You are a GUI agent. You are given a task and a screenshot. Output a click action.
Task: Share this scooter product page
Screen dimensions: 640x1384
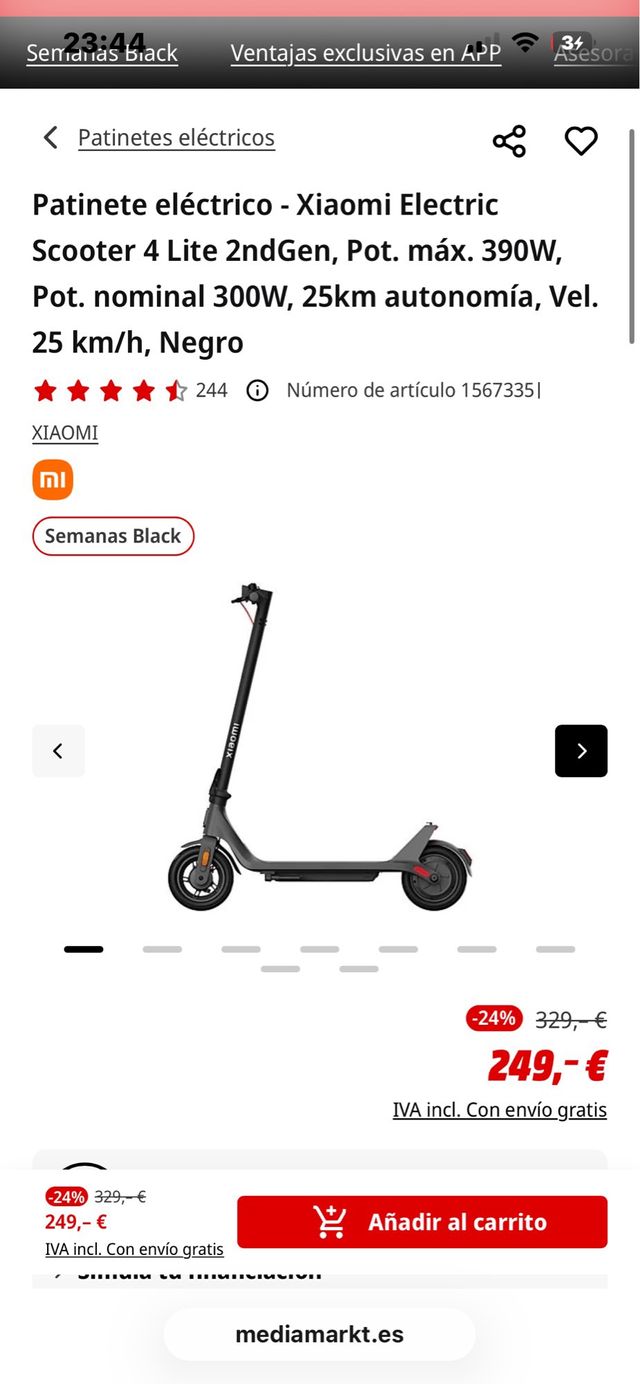tap(509, 141)
